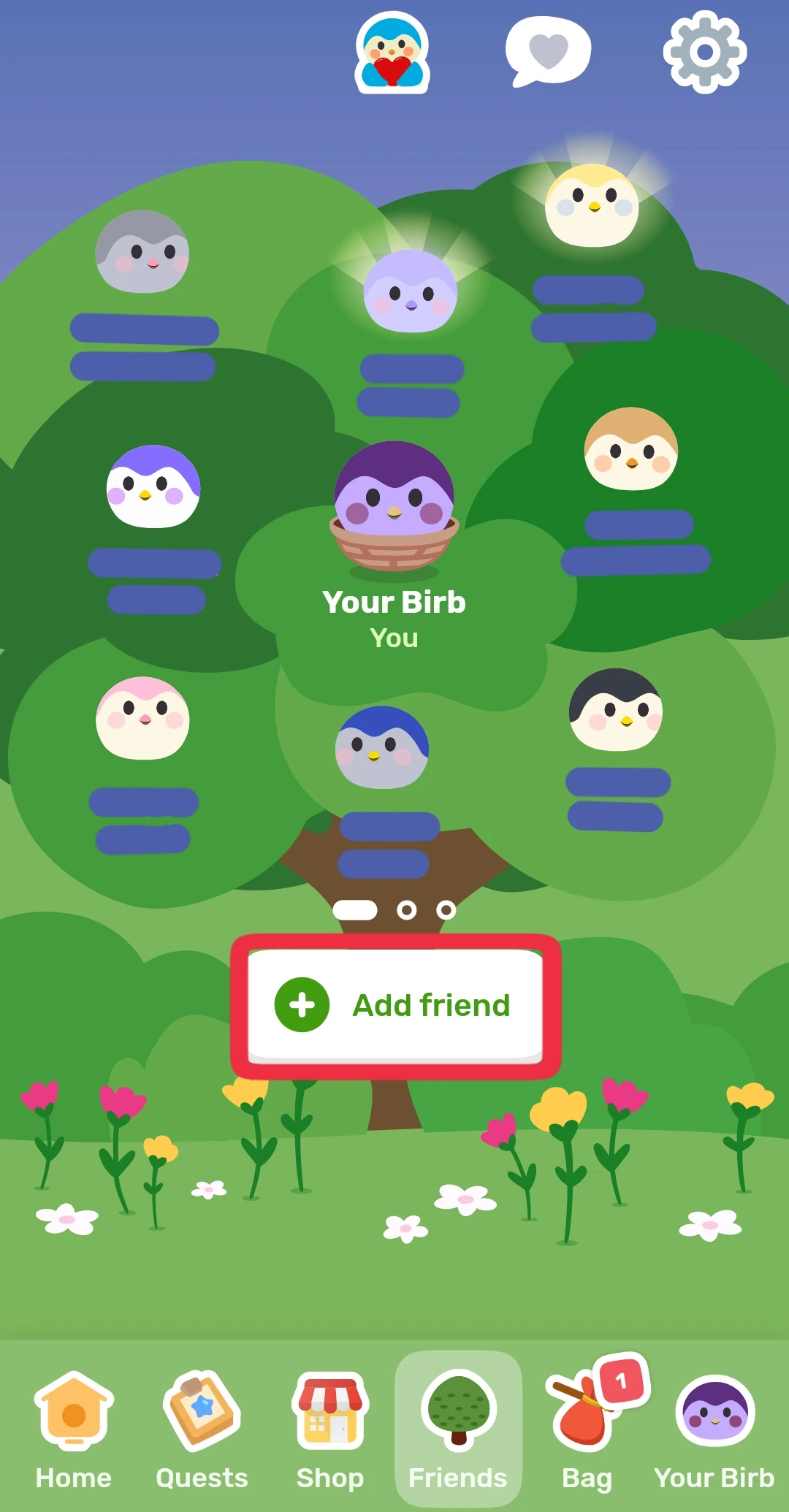
Task: Open the settings gear
Action: (x=704, y=52)
